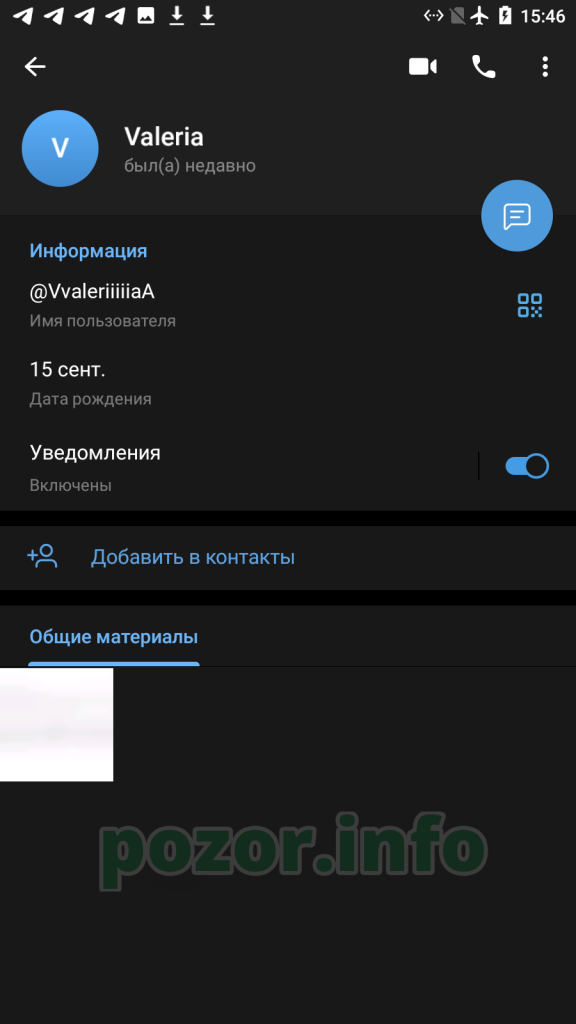Screen dimensions: 576x1024
Task: Open the shared media thumbnail
Action: [x=57, y=724]
